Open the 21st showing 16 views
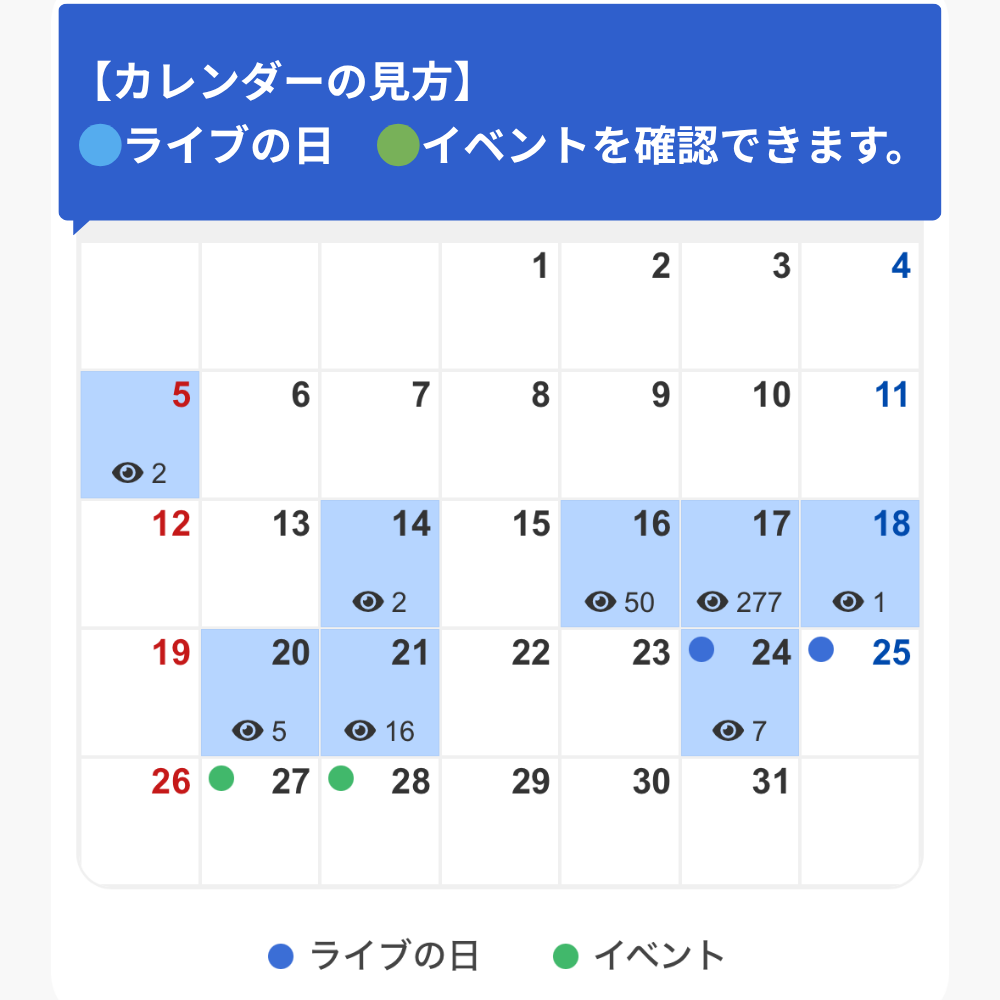1000x1000 pixels. click(x=380, y=692)
